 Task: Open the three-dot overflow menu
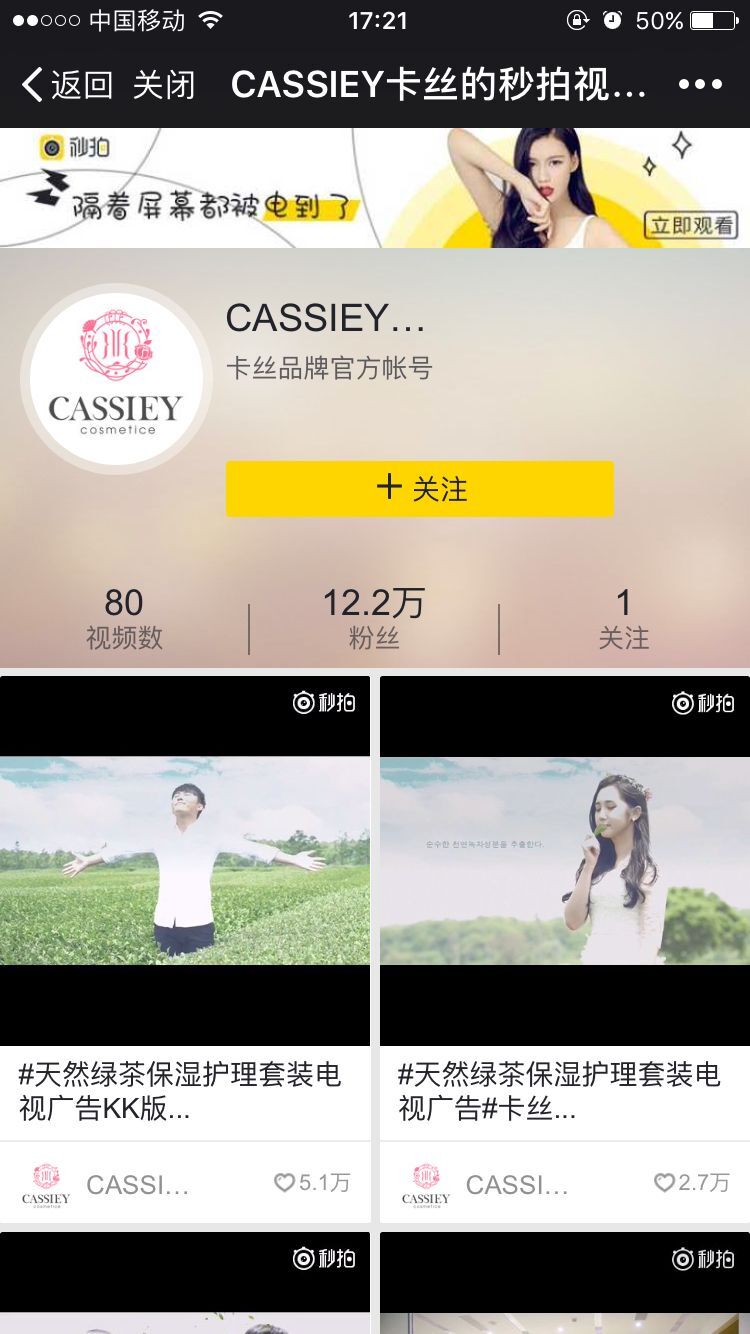coord(700,85)
